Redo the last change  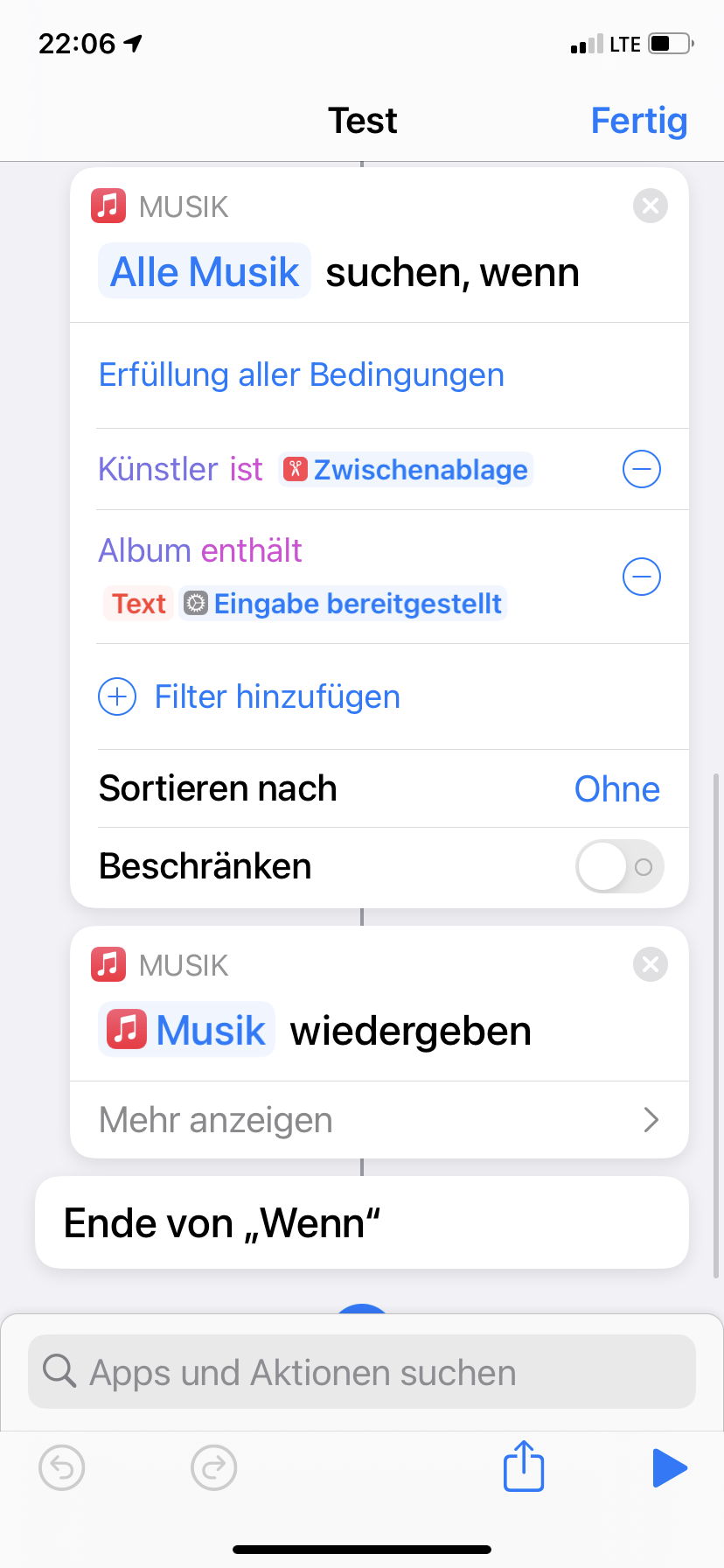pyautogui.click(x=213, y=1467)
